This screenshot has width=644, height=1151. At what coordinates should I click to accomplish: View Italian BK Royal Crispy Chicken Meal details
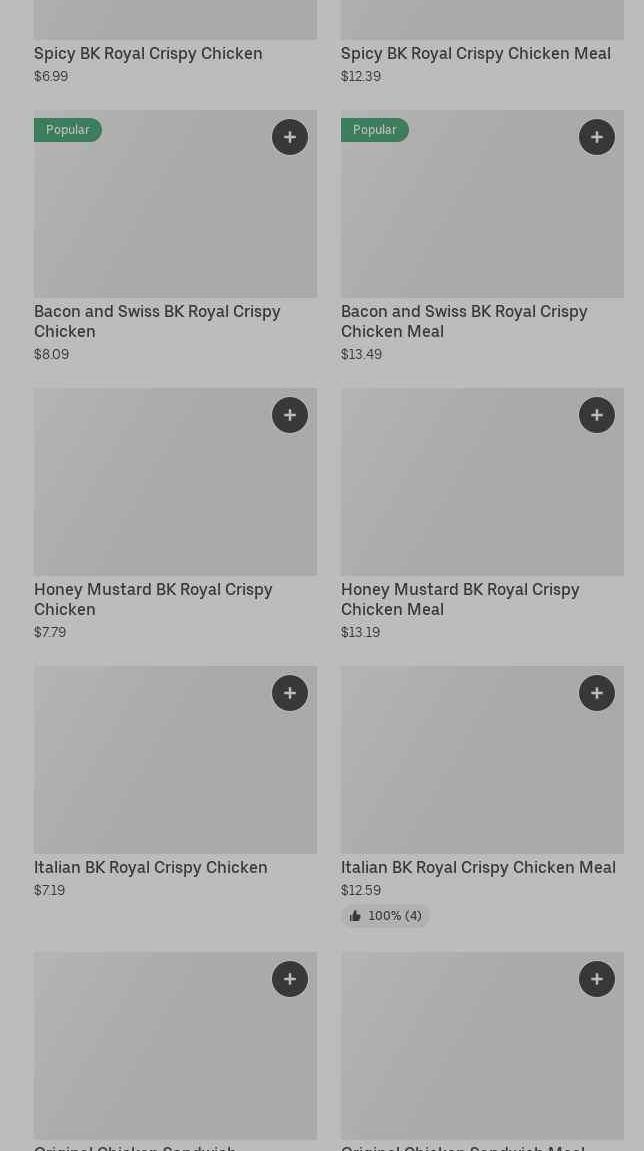coord(478,868)
